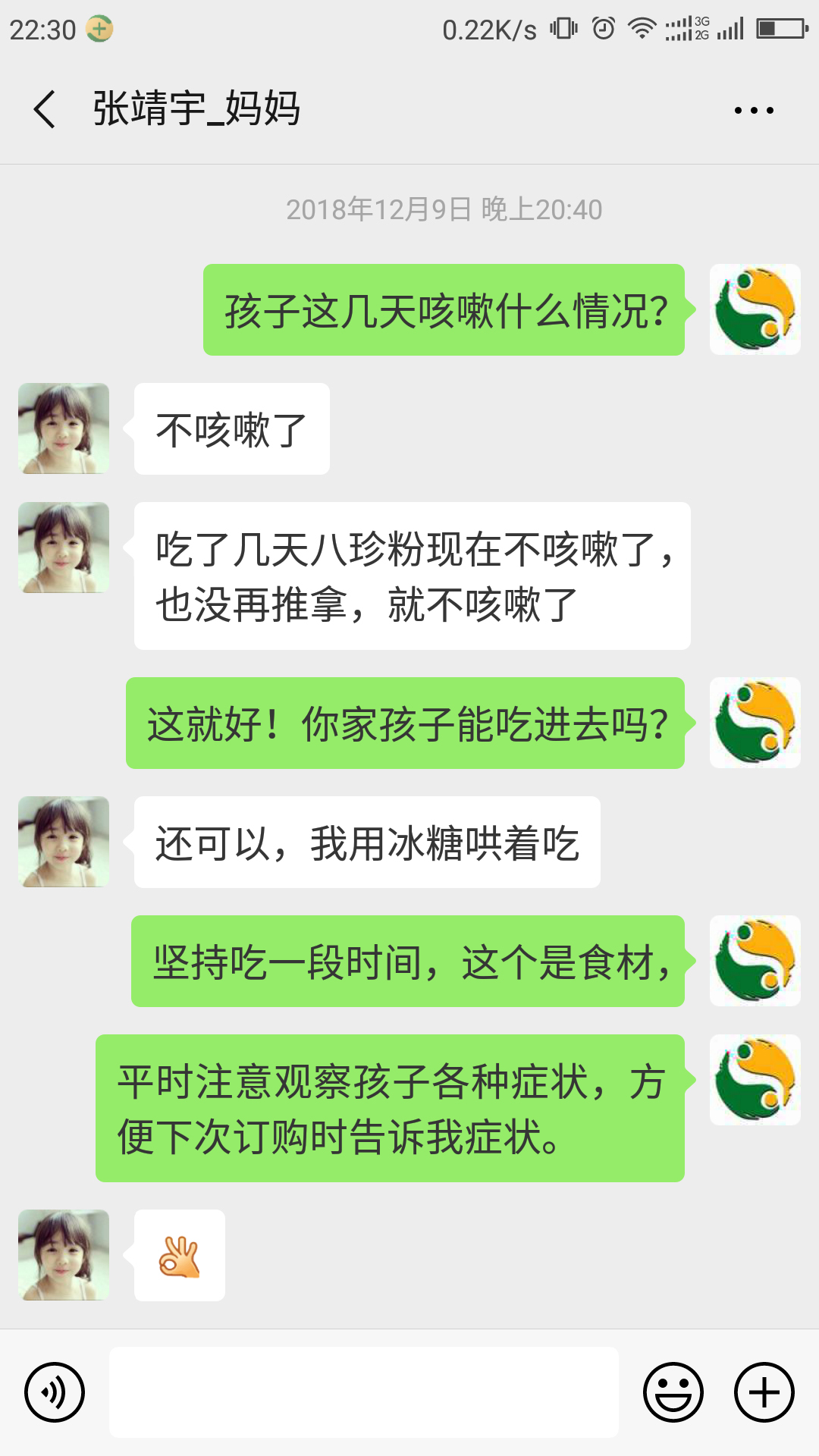Viewport: 819px width, 1456px height.
Task: Open contact avatar beside 不咳嗽了
Action: click(64, 428)
